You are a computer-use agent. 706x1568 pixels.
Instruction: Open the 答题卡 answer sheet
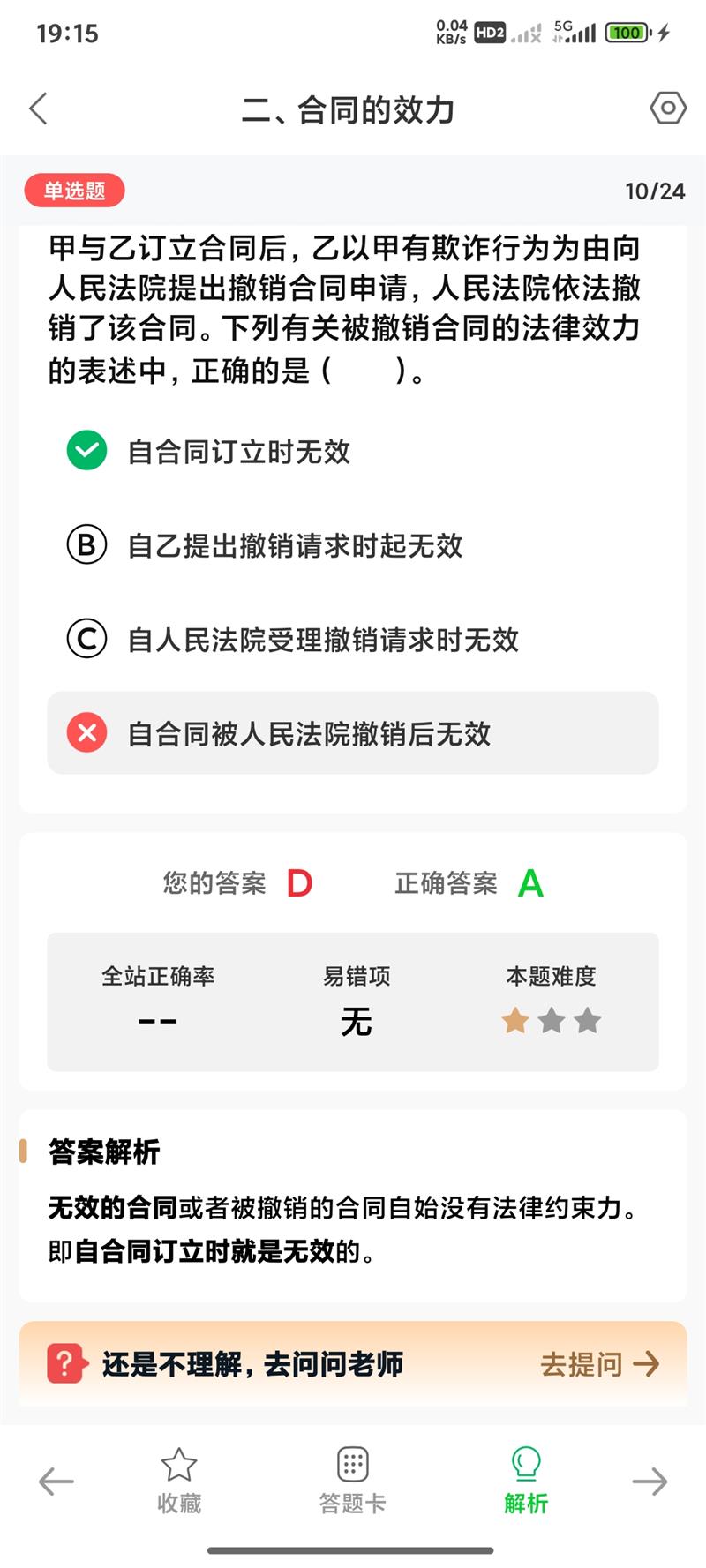(x=352, y=1482)
